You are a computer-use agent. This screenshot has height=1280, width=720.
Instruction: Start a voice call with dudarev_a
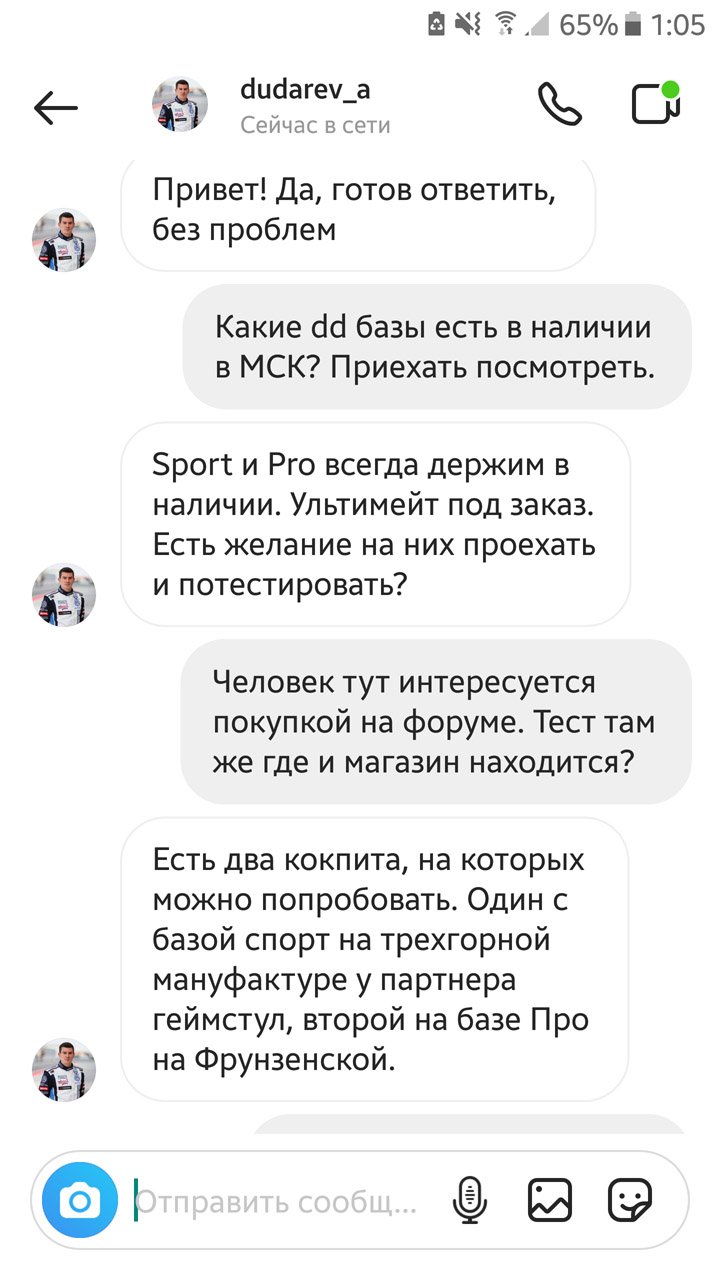point(560,105)
